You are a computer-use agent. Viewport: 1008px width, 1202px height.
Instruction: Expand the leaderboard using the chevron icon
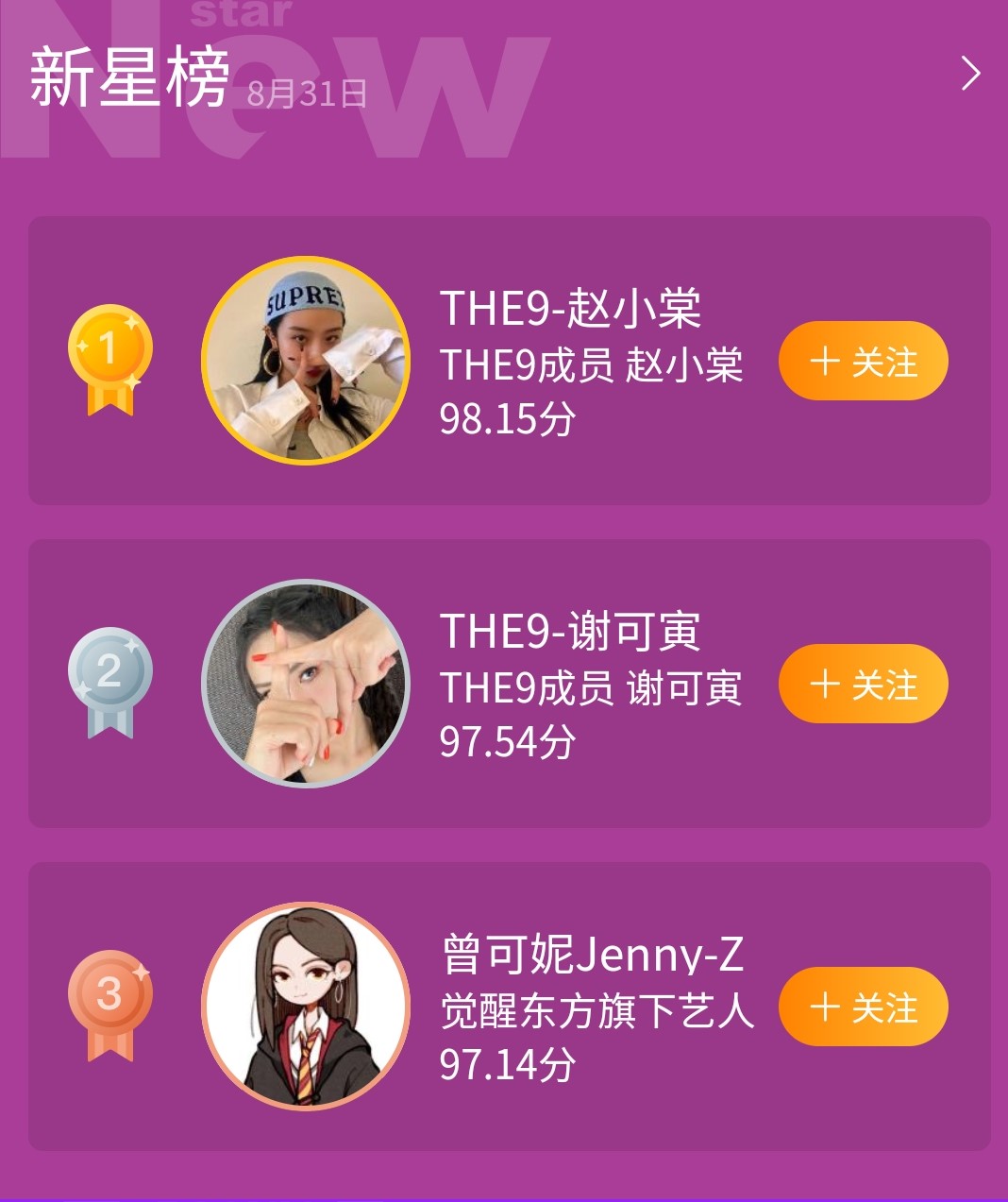click(x=971, y=74)
